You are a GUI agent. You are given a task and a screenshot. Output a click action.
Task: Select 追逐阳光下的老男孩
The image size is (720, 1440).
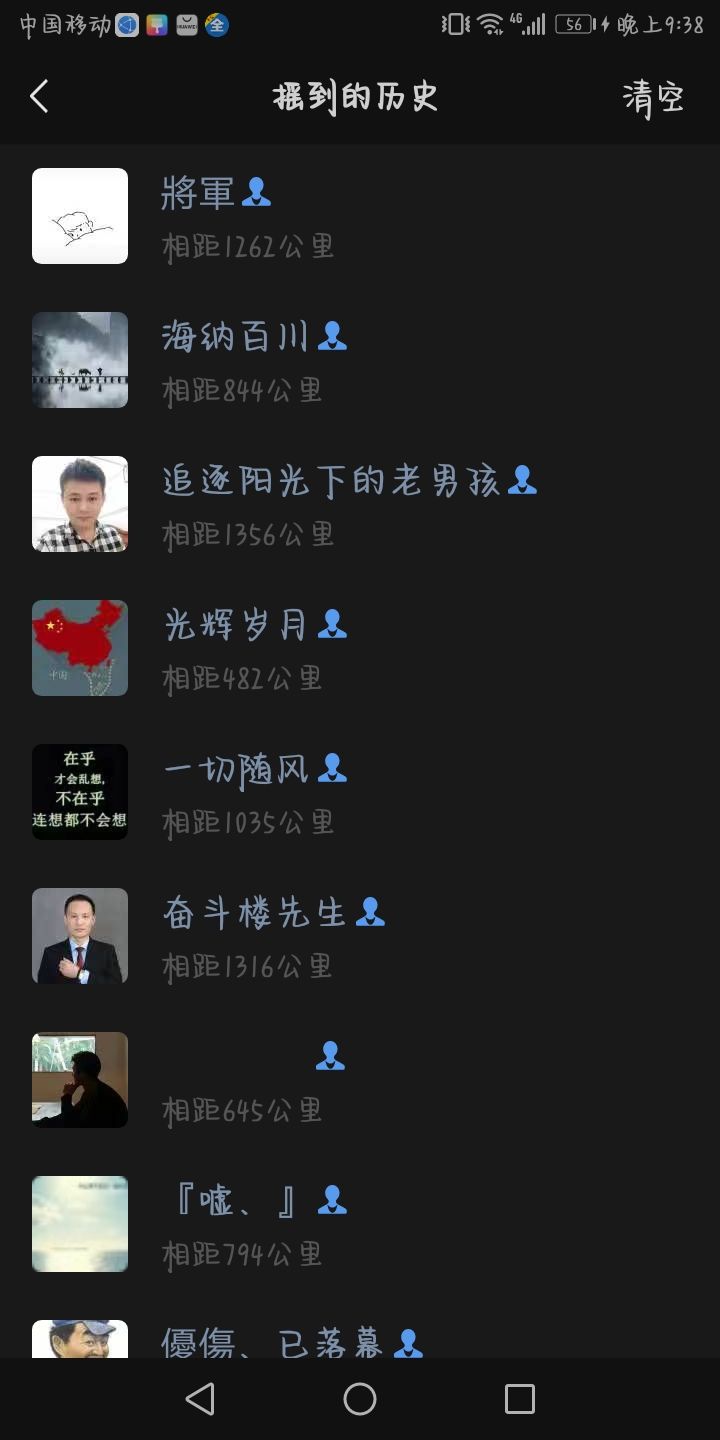coord(360,504)
